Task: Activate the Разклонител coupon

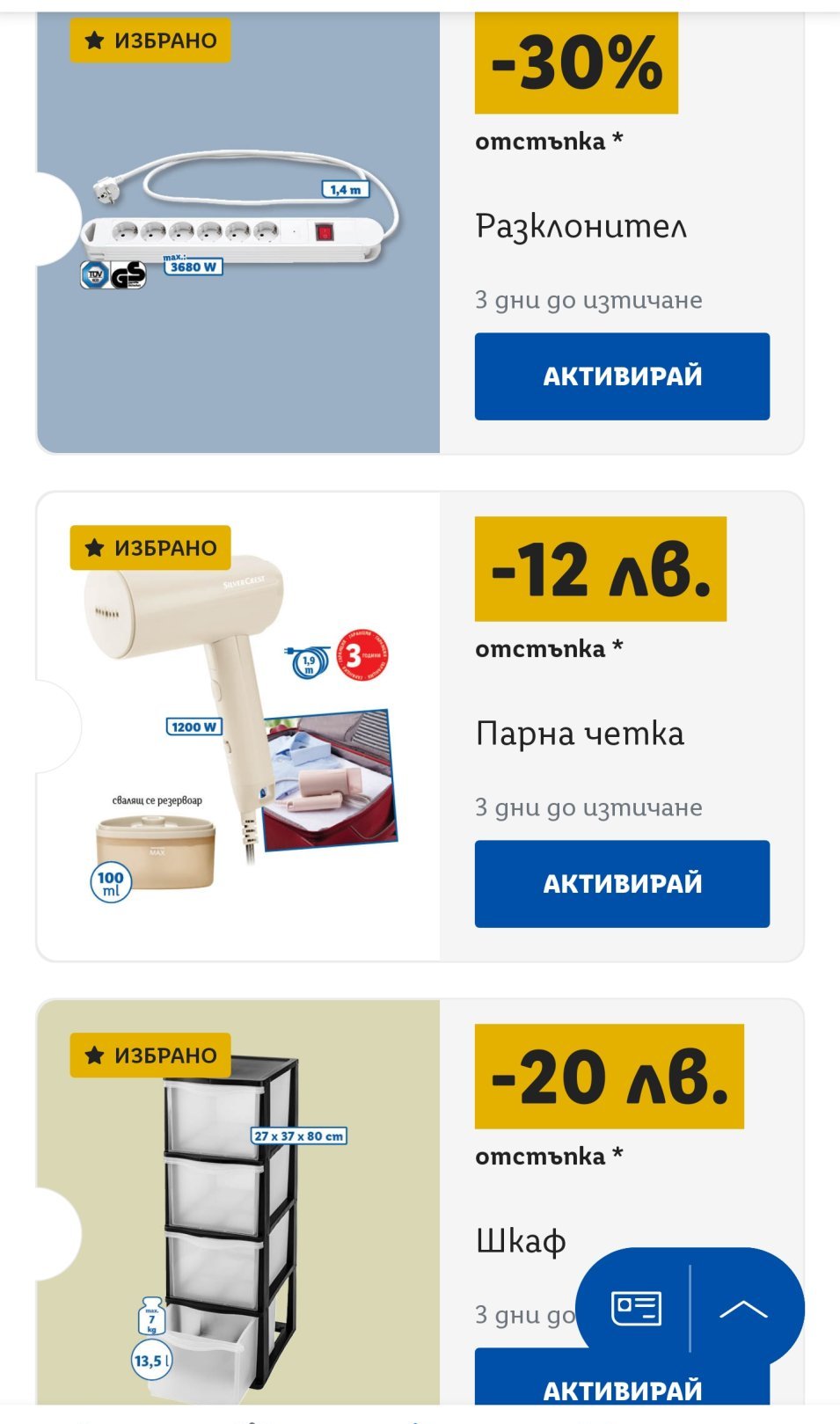Action: point(622,376)
